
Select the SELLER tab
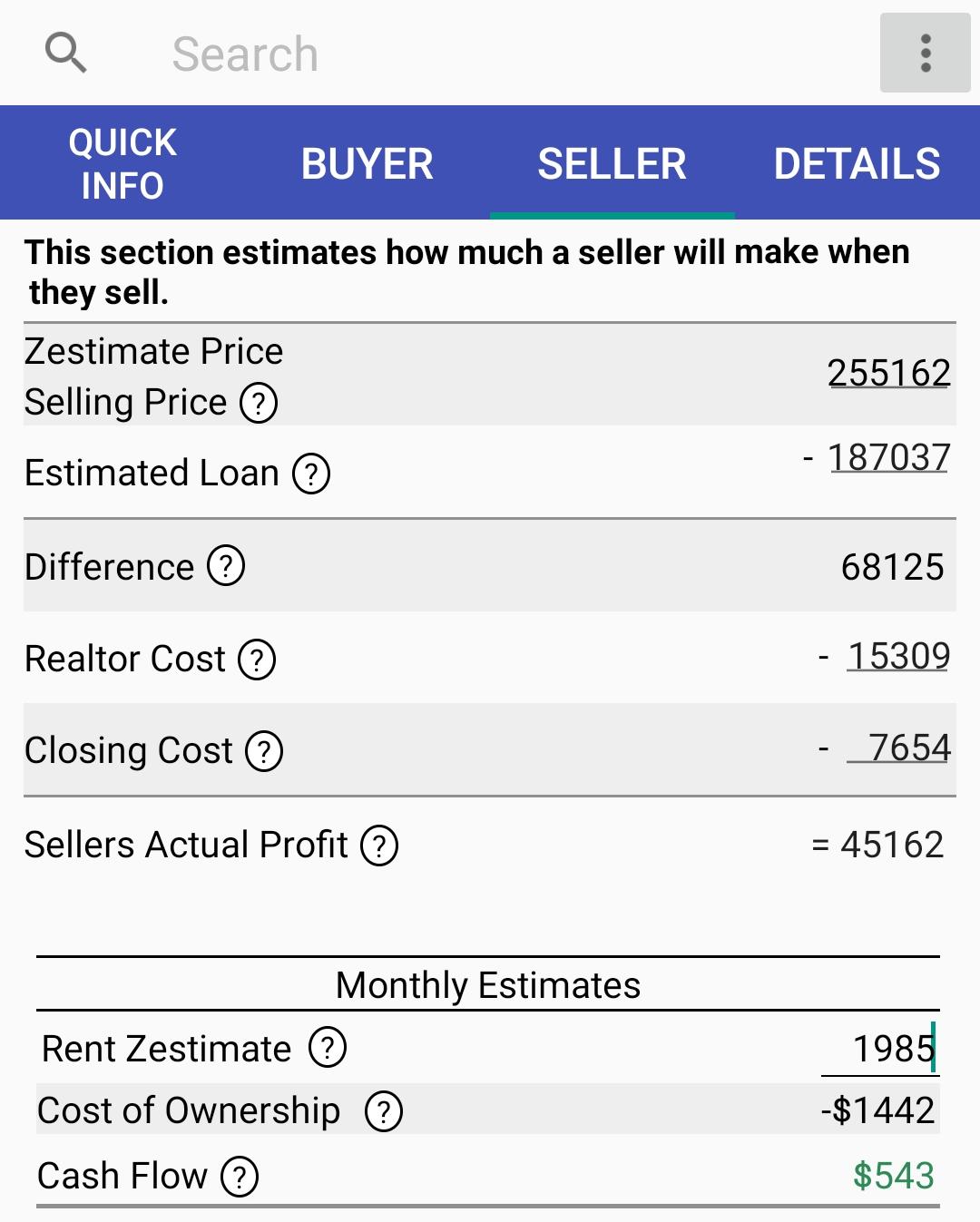pos(612,163)
